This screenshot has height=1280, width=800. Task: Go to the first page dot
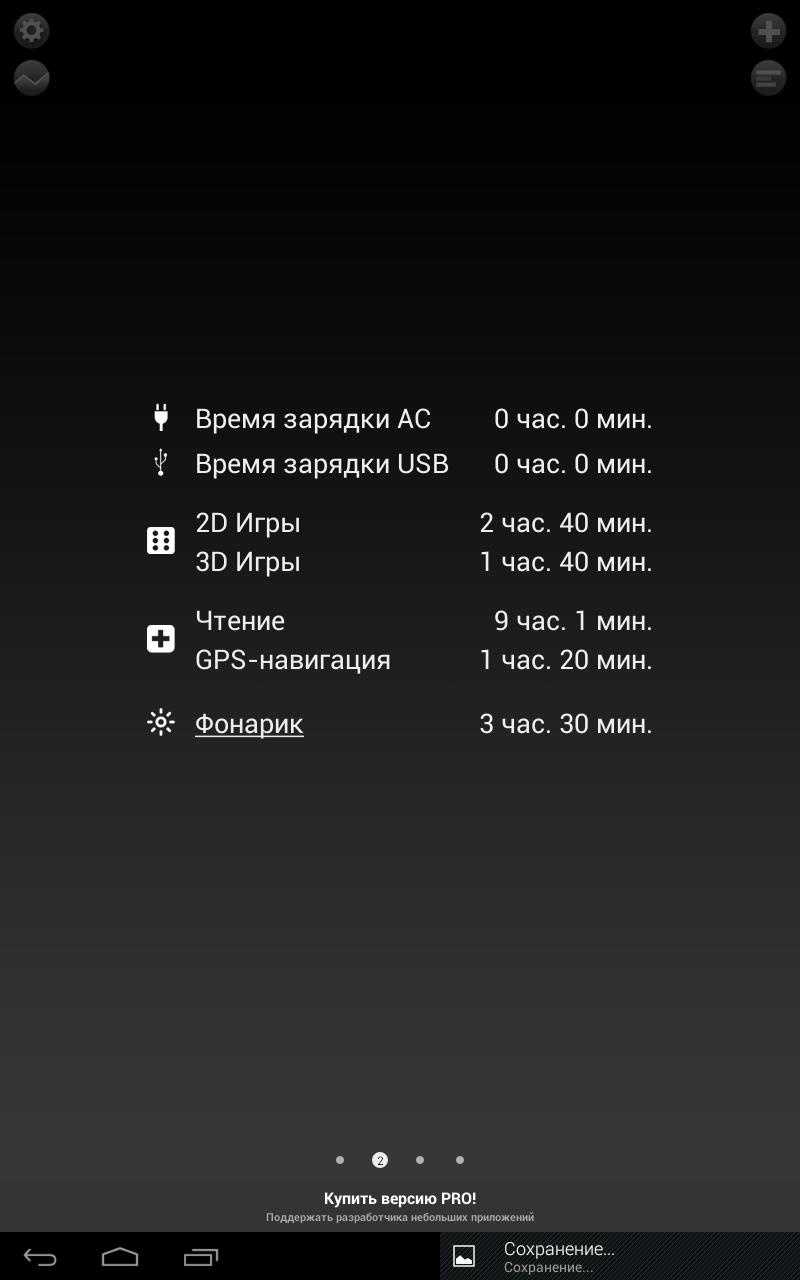click(x=340, y=1160)
